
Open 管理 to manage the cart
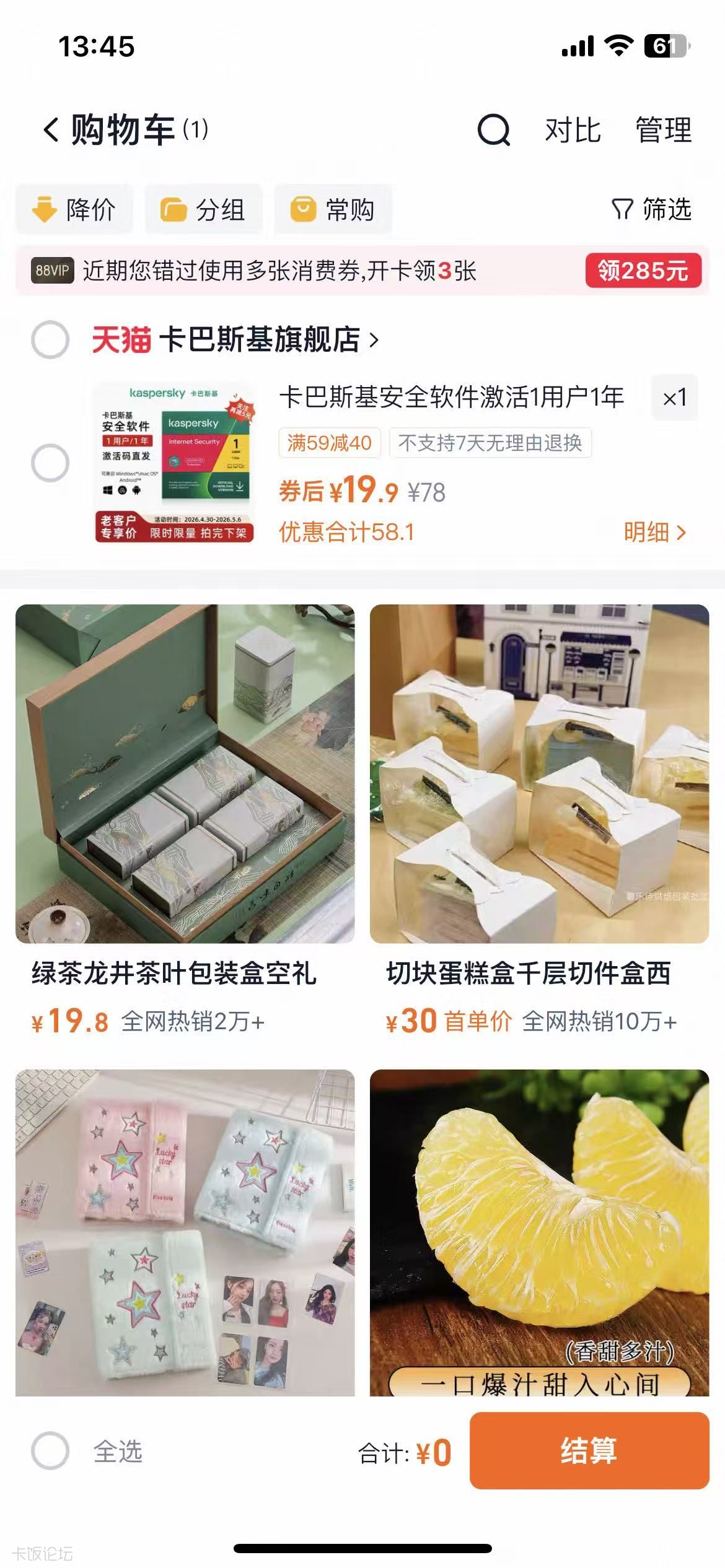664,130
